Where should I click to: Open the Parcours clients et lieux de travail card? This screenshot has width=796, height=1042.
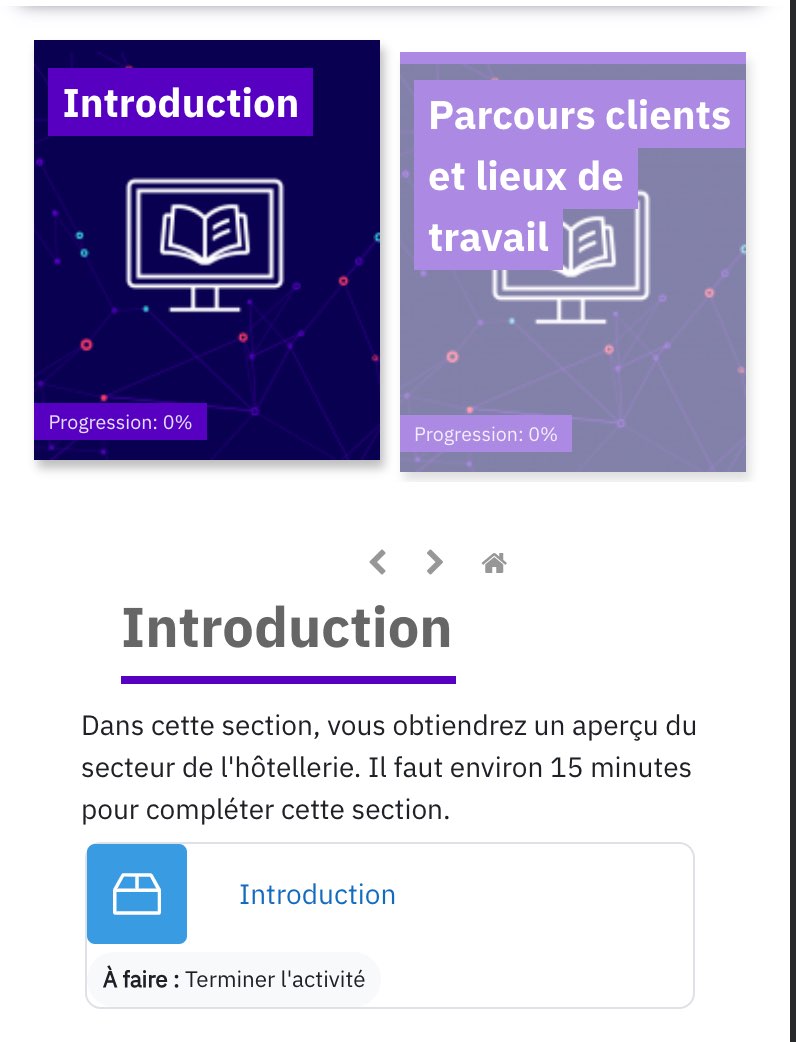pos(573,262)
